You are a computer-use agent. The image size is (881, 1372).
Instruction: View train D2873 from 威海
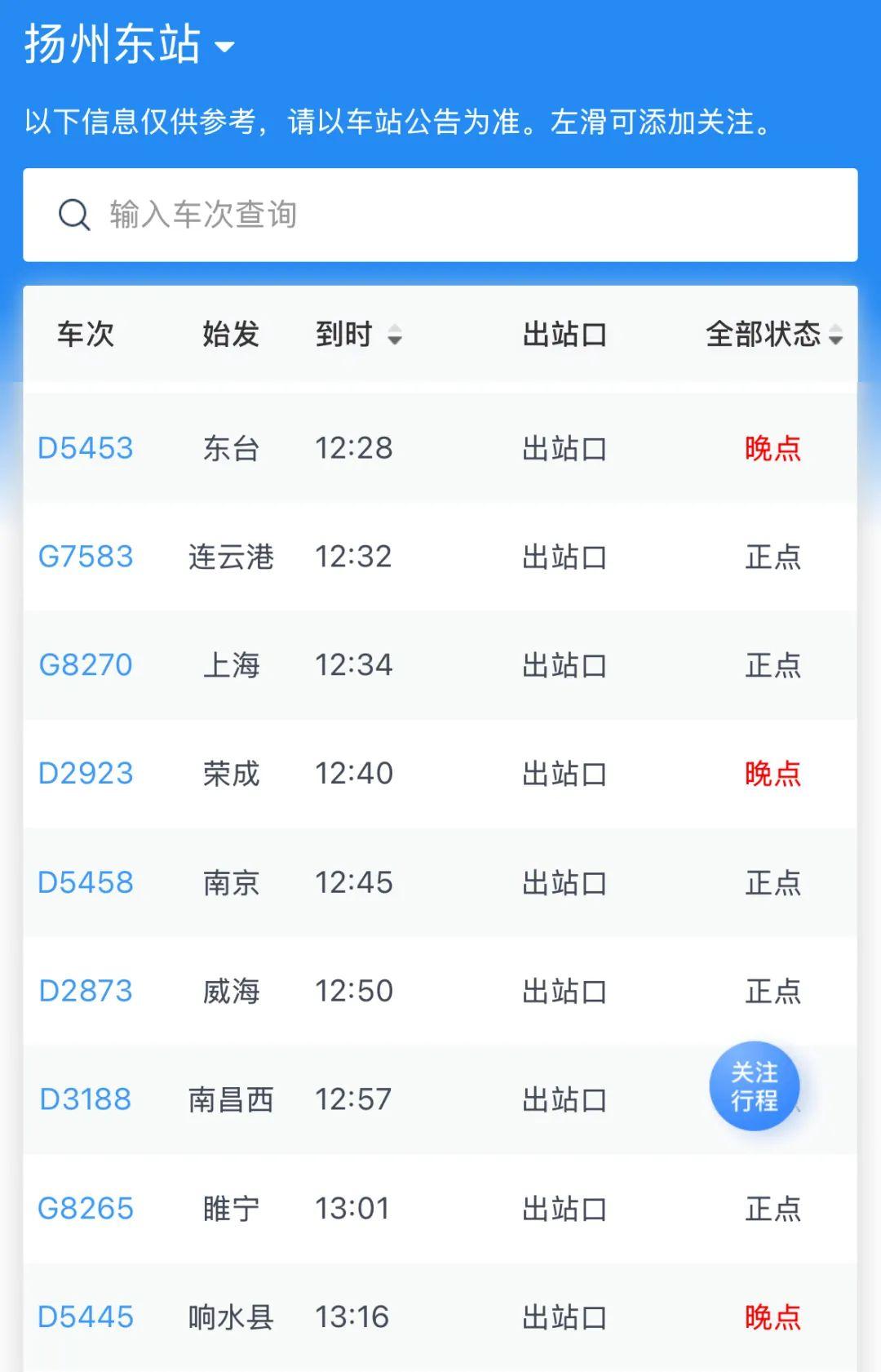point(86,991)
